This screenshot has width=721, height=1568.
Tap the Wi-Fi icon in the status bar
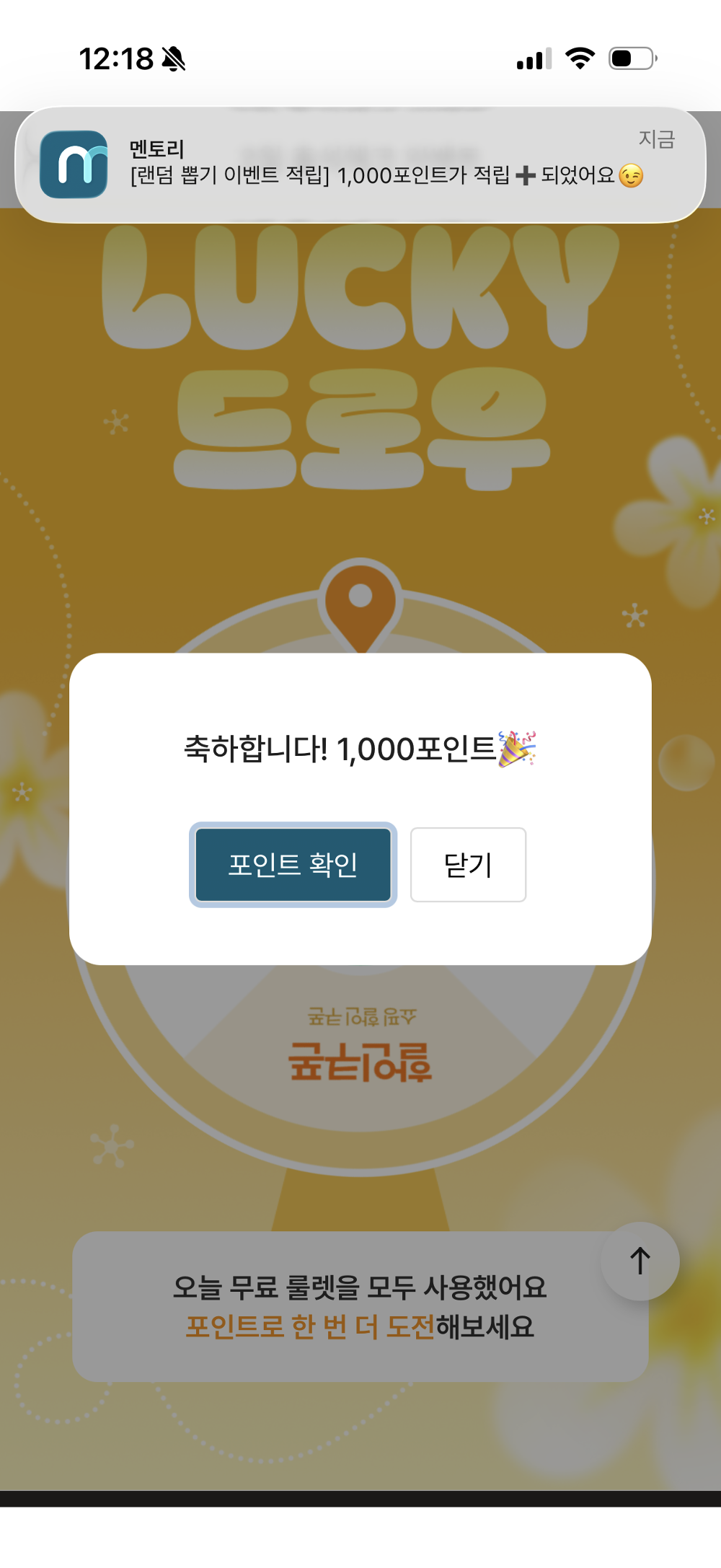(578, 59)
